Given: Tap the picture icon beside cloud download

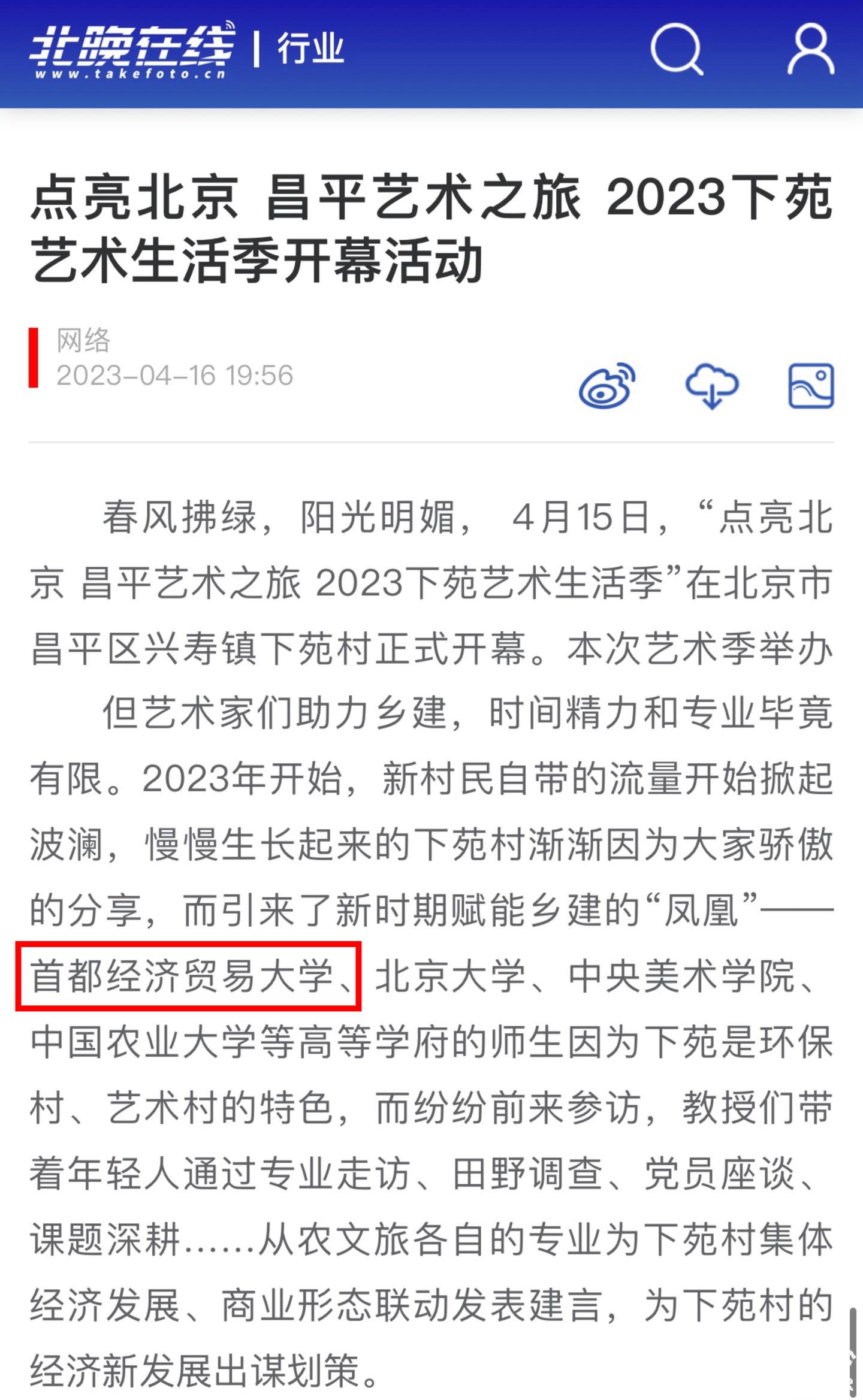Looking at the screenshot, I should click(x=811, y=386).
